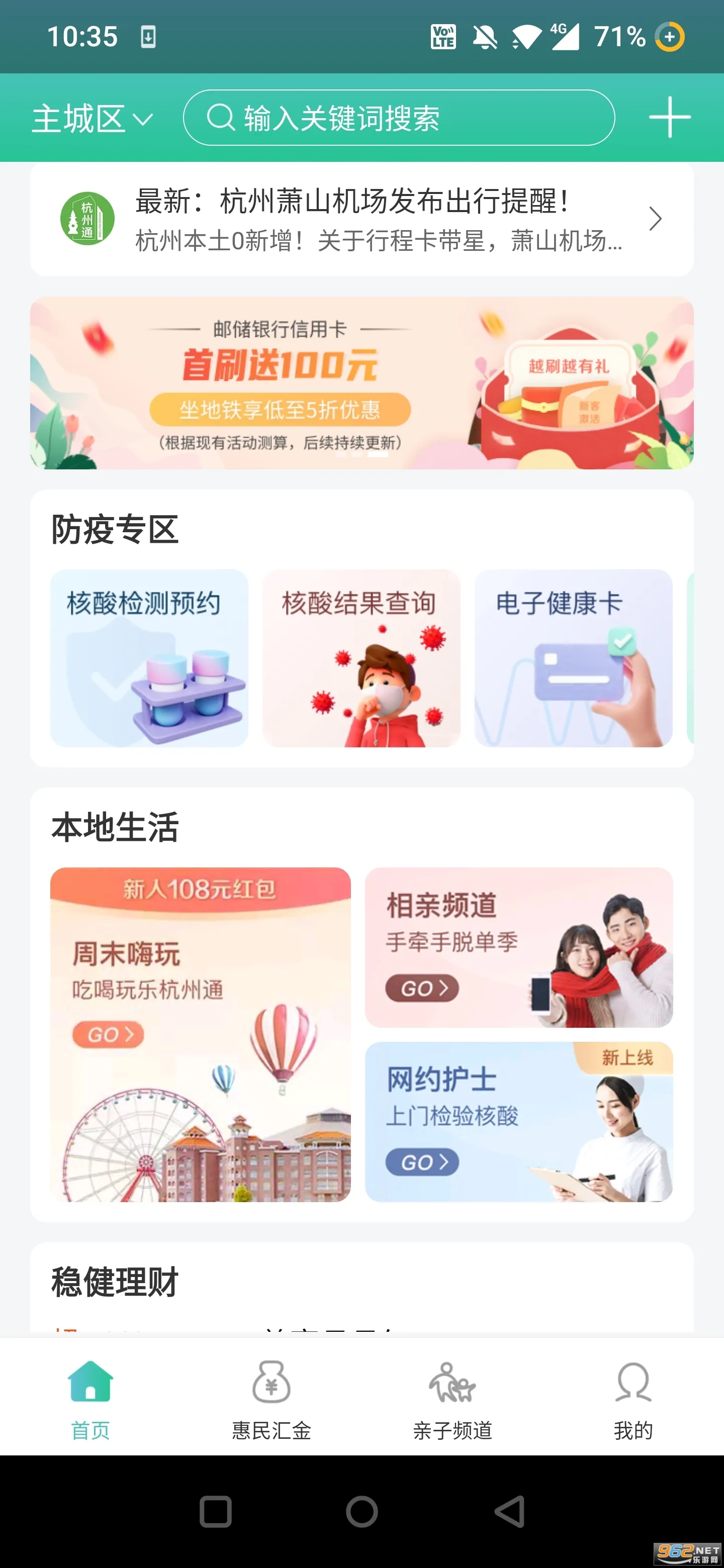Open the 相亲频道 card
This screenshot has width=724, height=1568.
[519, 947]
